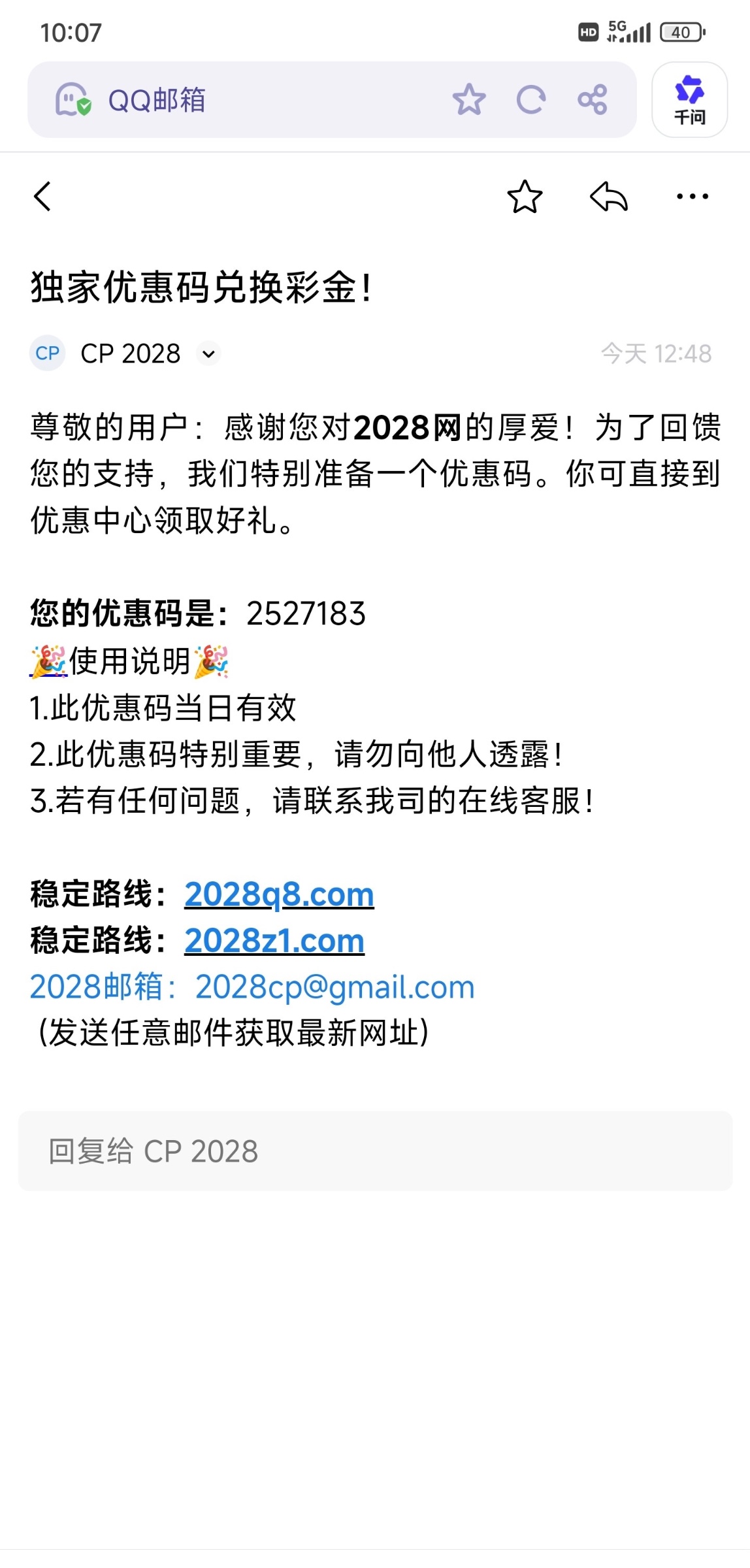Tap the 2028cp@gmail.com email address

[x=334, y=987]
